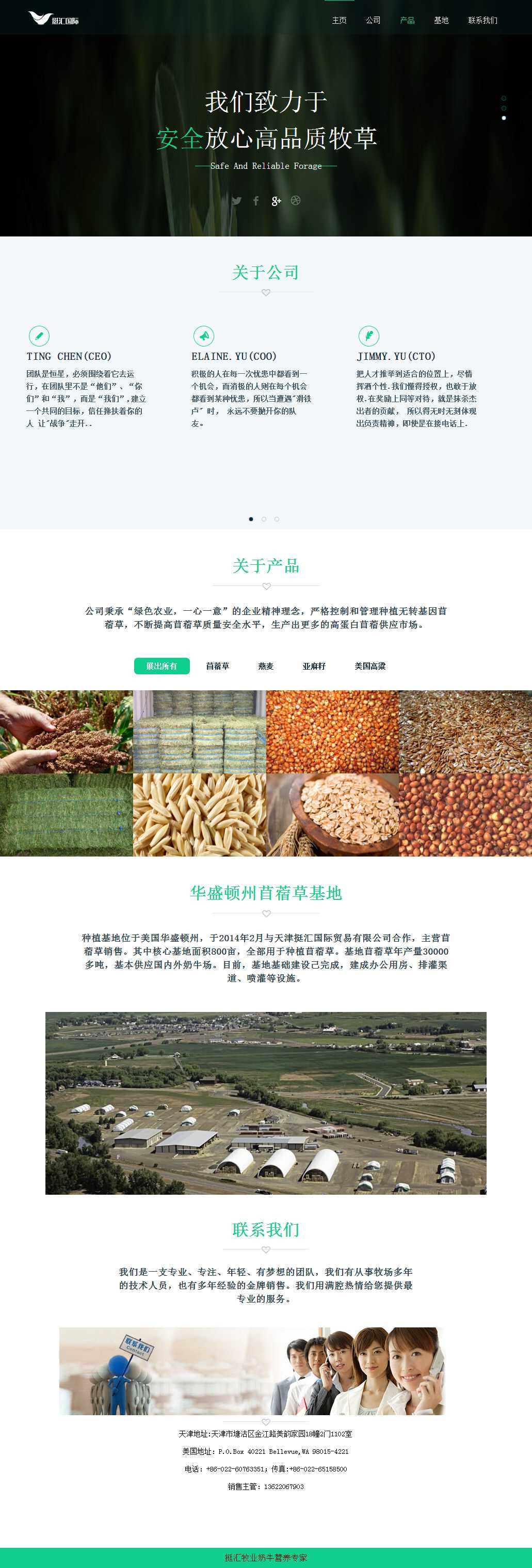The image size is (532, 1568).
Task: Open the stacked hay bales product image
Action: tap(199, 731)
